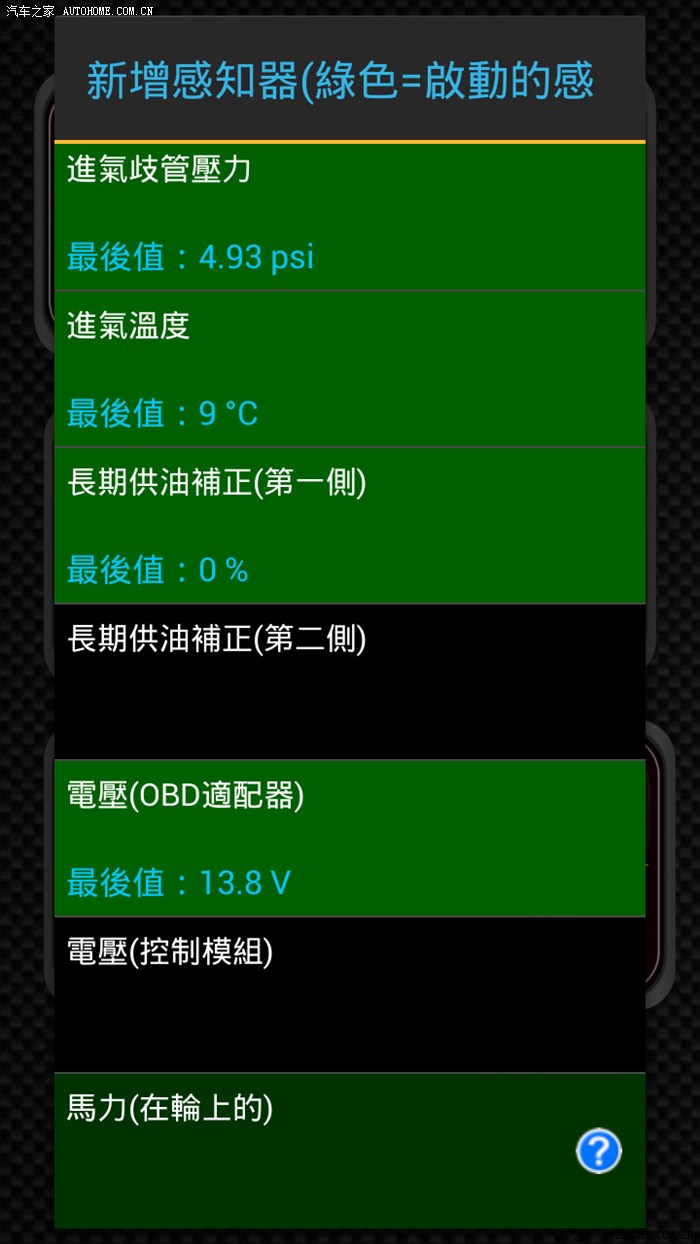The image size is (700, 1244).
Task: Enable the 長期供油補正(第二側) sensor
Action: pyautogui.click(x=349, y=681)
